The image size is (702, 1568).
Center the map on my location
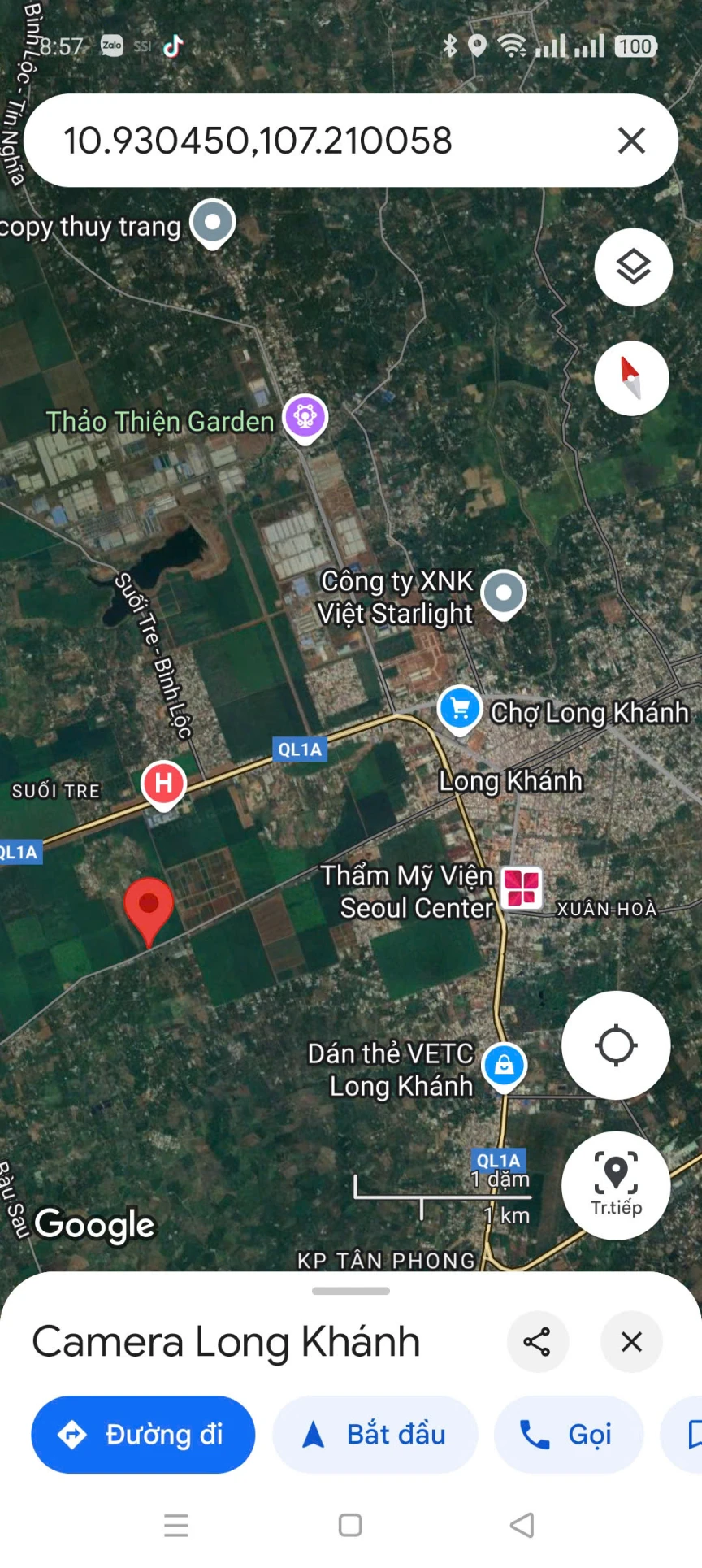[616, 1045]
